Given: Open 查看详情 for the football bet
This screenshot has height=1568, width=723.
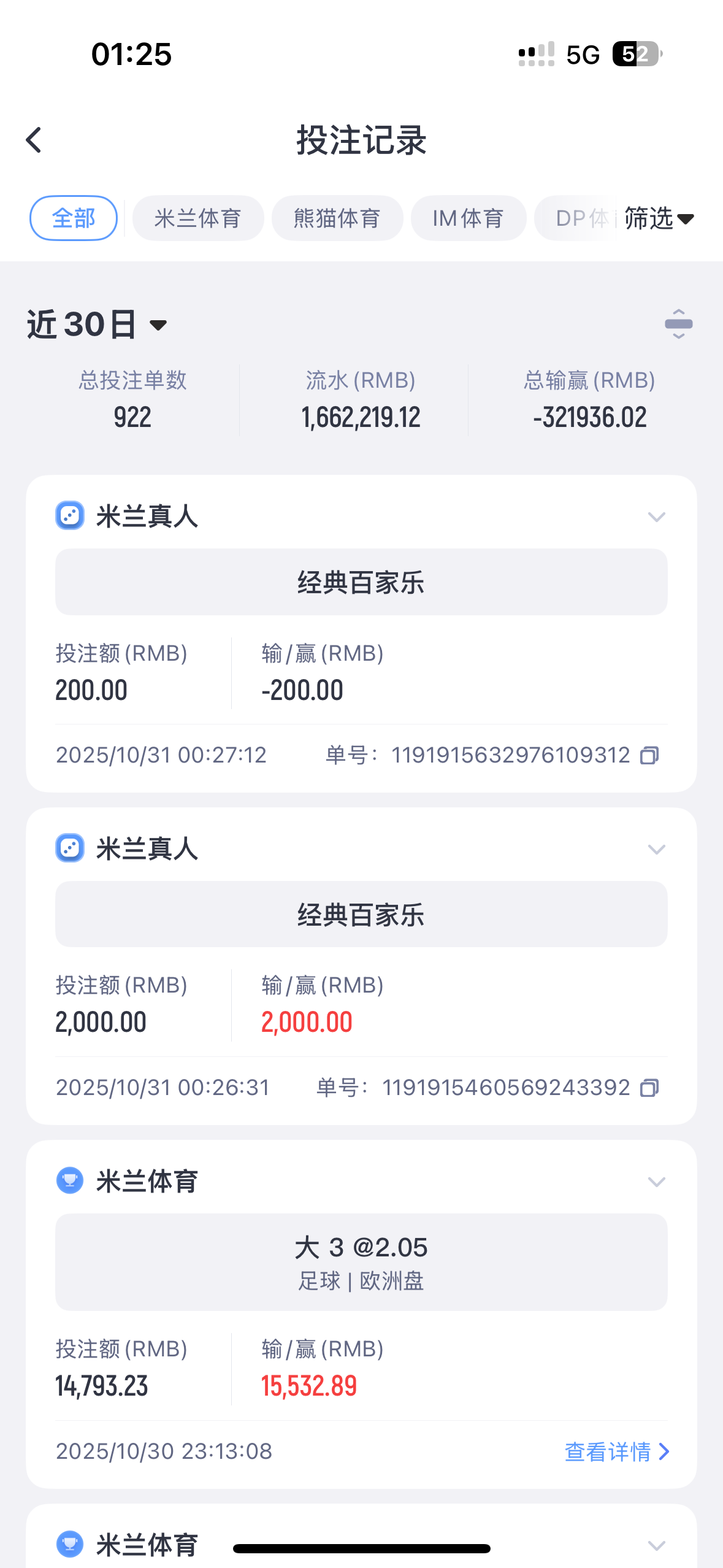Looking at the screenshot, I should pos(616,1450).
